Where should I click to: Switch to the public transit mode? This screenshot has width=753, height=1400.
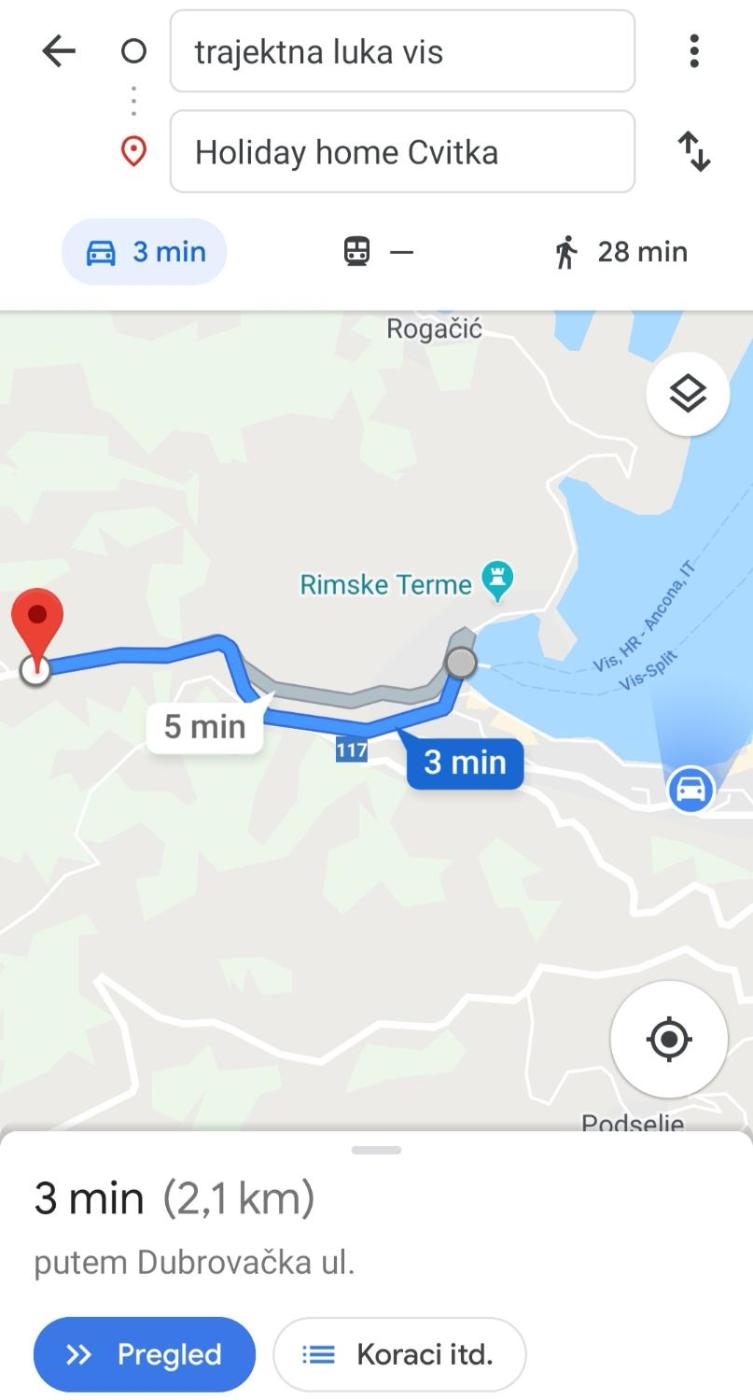(377, 252)
